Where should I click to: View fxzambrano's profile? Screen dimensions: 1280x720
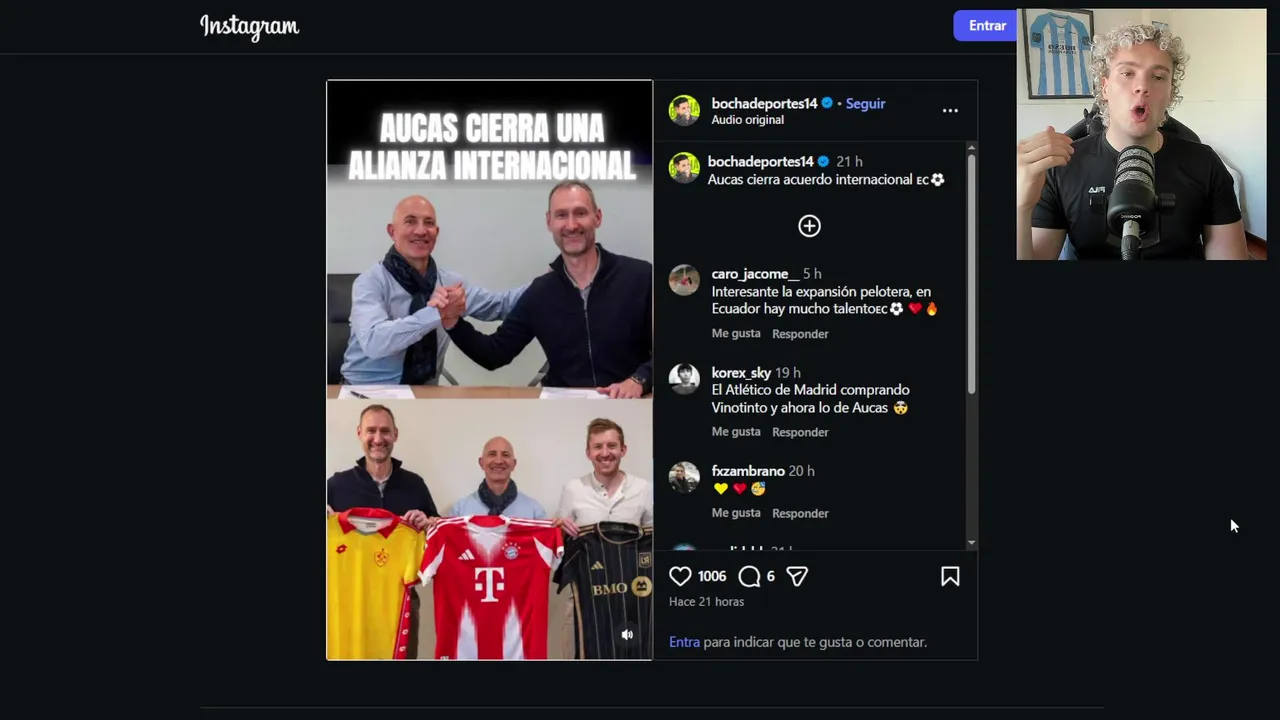click(x=747, y=471)
